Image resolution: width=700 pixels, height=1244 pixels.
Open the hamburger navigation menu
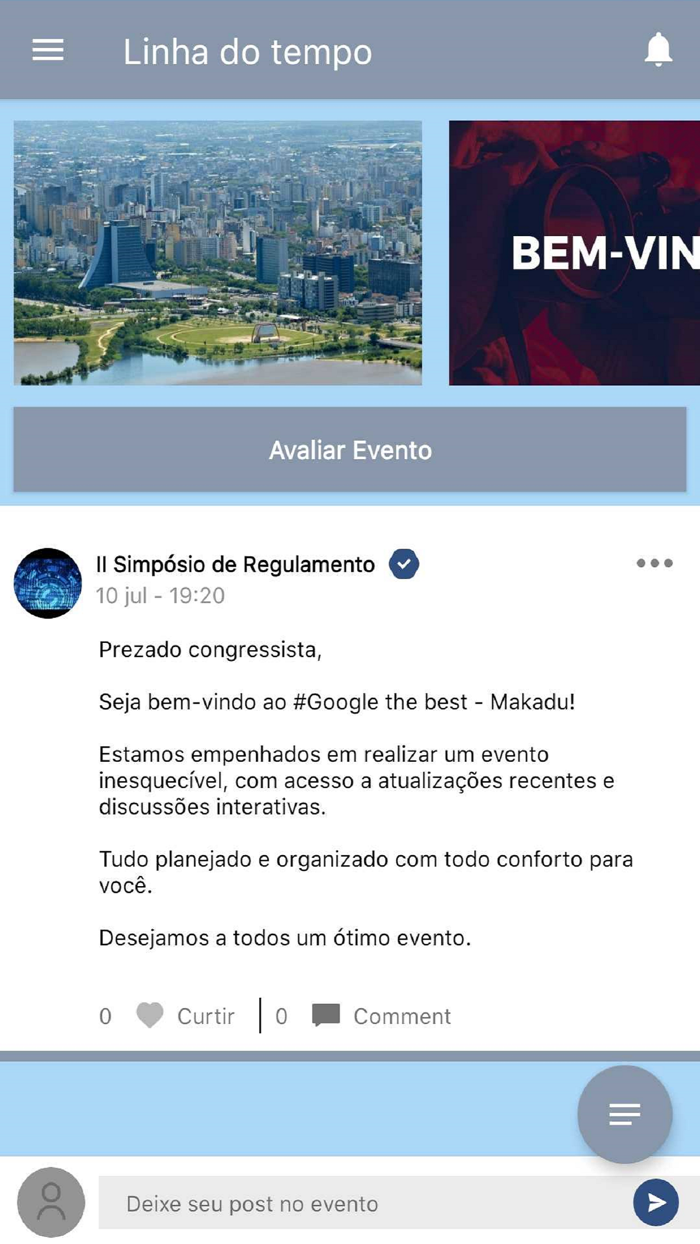(48, 51)
